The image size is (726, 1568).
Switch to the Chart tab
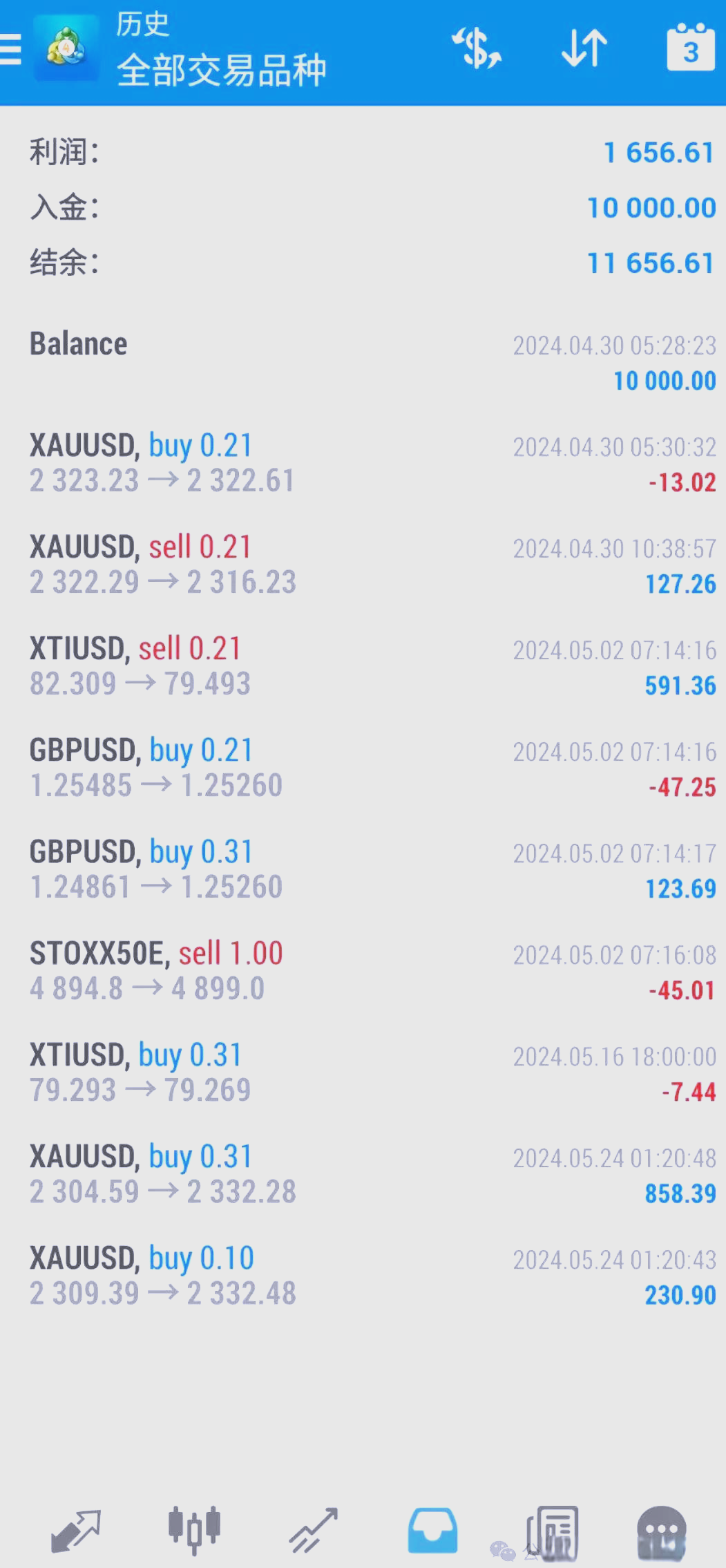[x=194, y=1529]
